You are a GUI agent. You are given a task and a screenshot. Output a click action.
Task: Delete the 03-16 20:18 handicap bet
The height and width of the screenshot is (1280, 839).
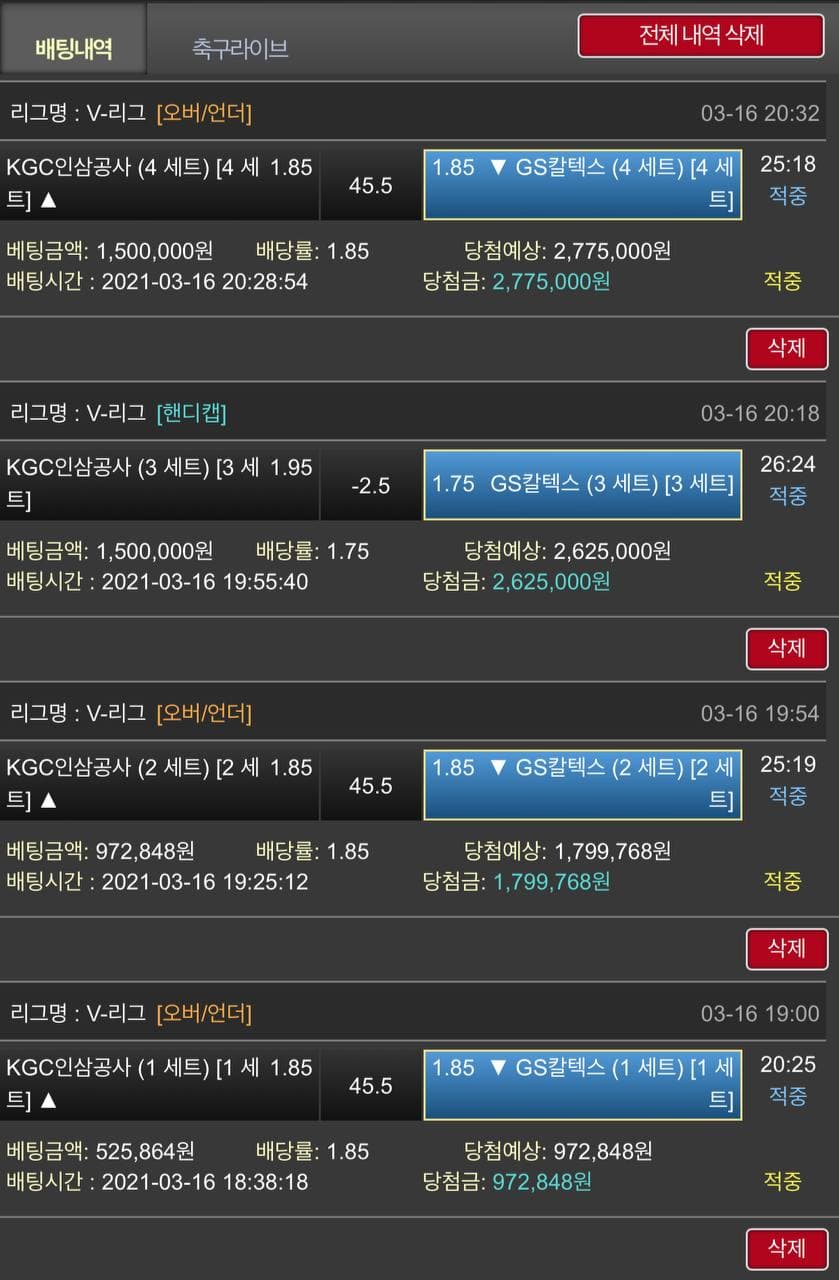click(x=786, y=648)
